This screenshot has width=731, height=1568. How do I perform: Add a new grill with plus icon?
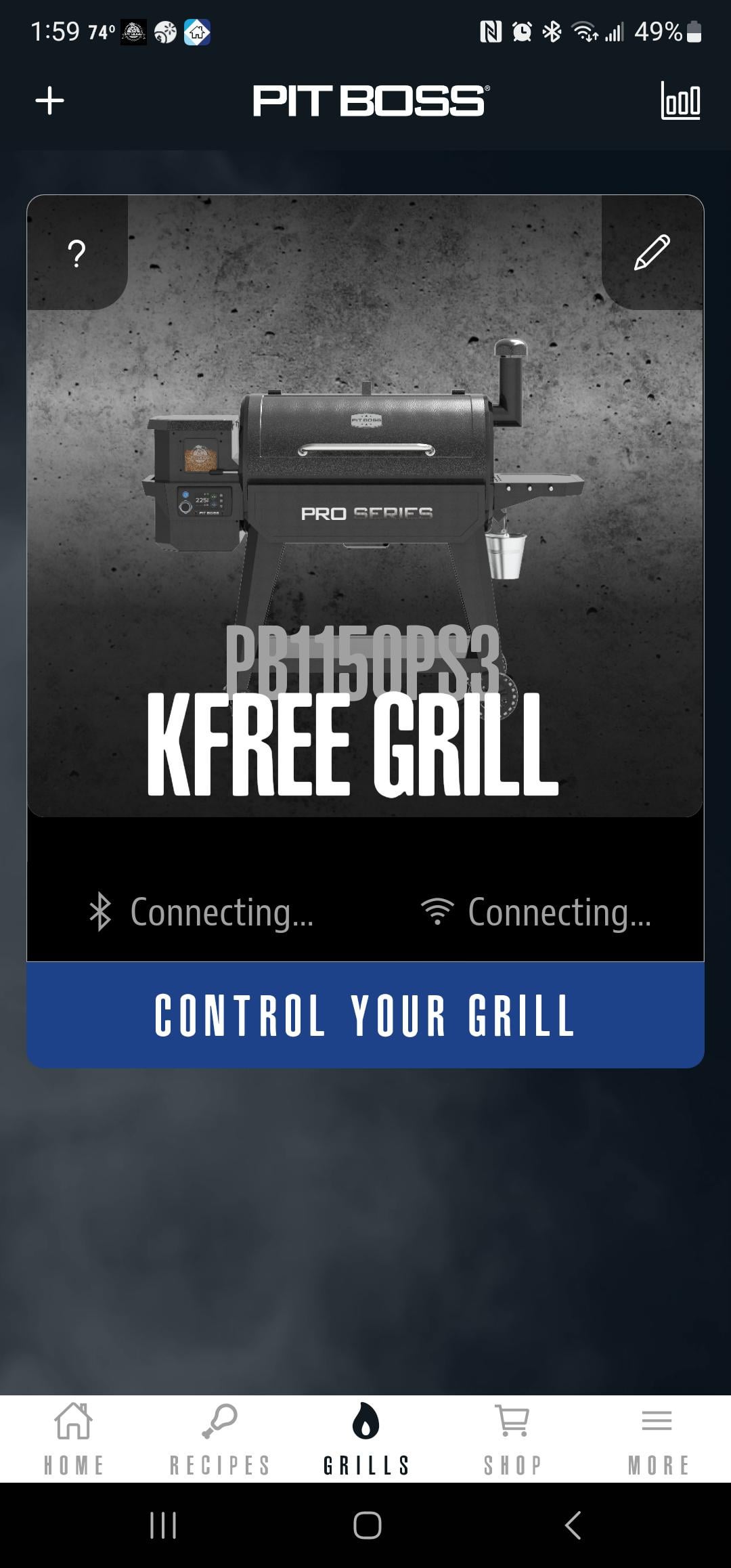click(x=49, y=101)
